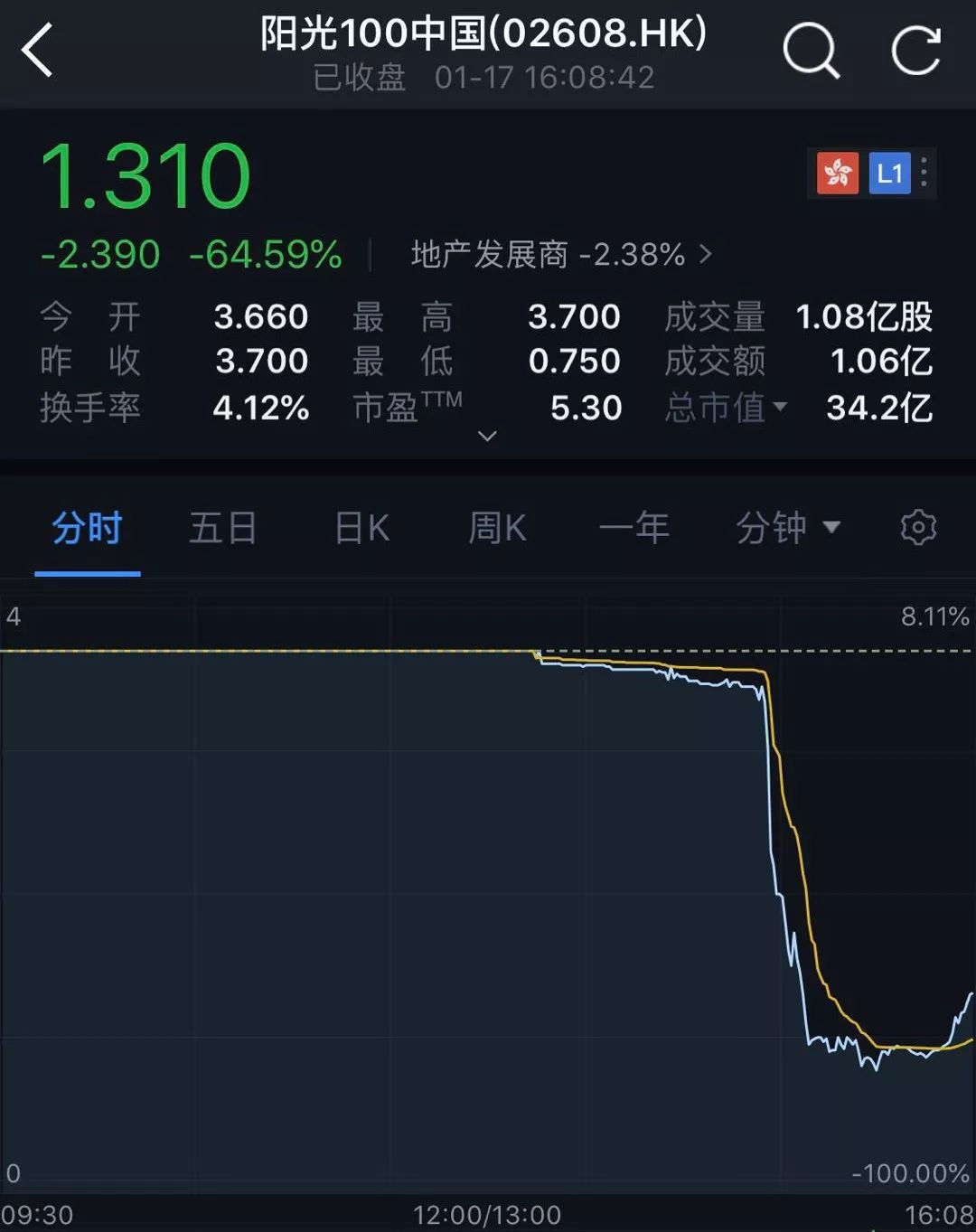The width and height of the screenshot is (976, 1232).
Task: Open chart settings gear icon
Action: tap(918, 528)
